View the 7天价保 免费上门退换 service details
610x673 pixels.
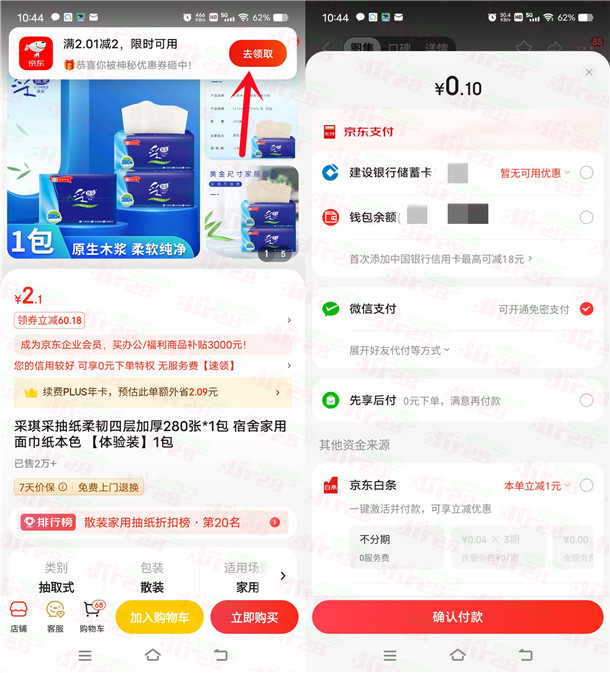tap(80, 487)
